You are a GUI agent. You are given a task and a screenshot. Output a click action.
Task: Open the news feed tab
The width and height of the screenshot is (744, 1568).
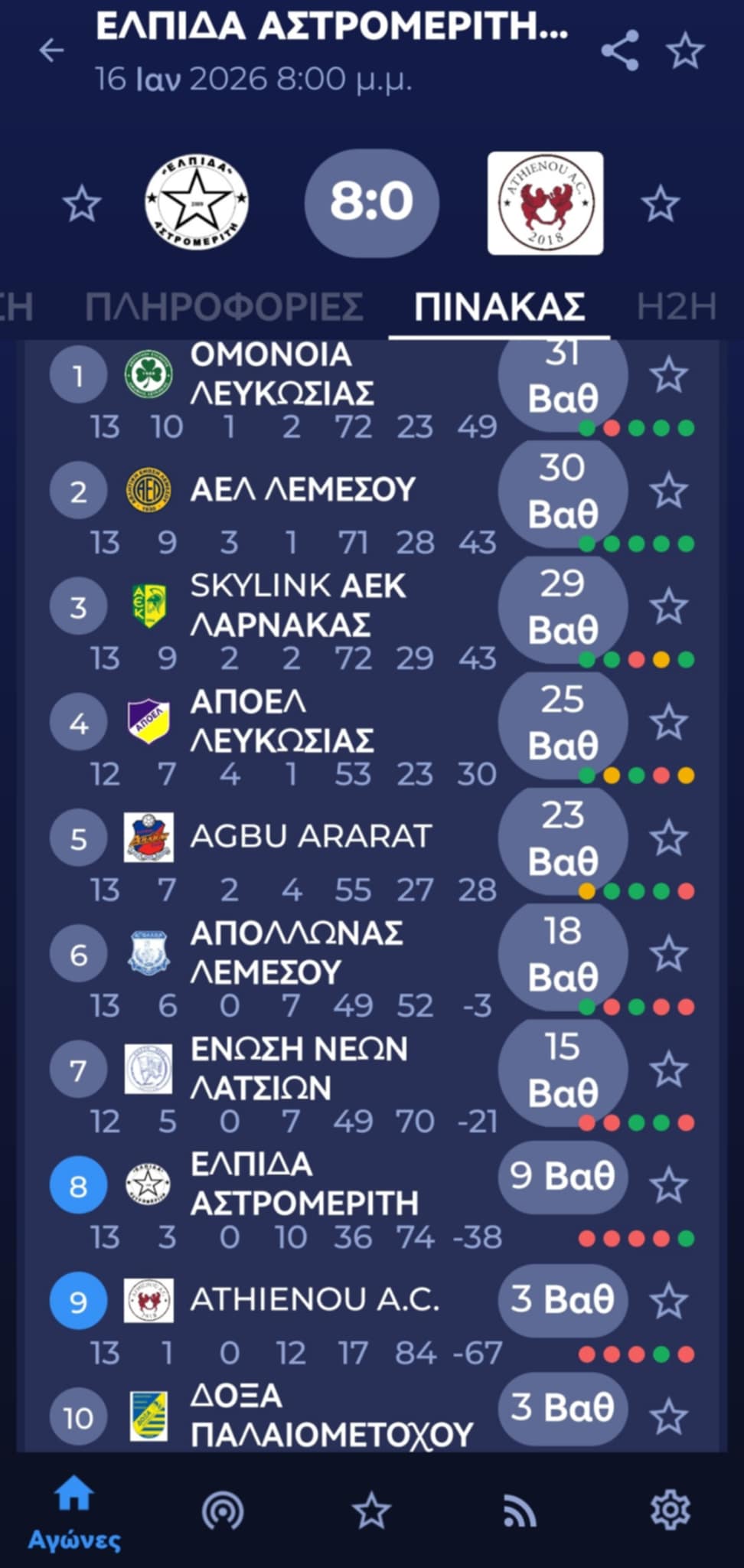point(520,1511)
